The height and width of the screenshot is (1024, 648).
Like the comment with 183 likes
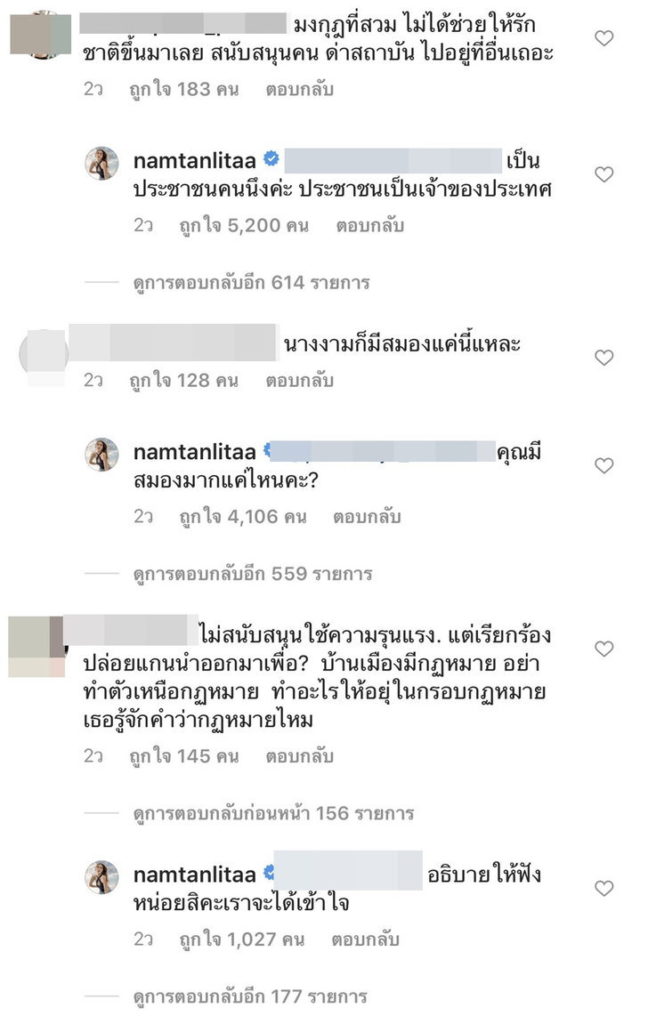[604, 39]
